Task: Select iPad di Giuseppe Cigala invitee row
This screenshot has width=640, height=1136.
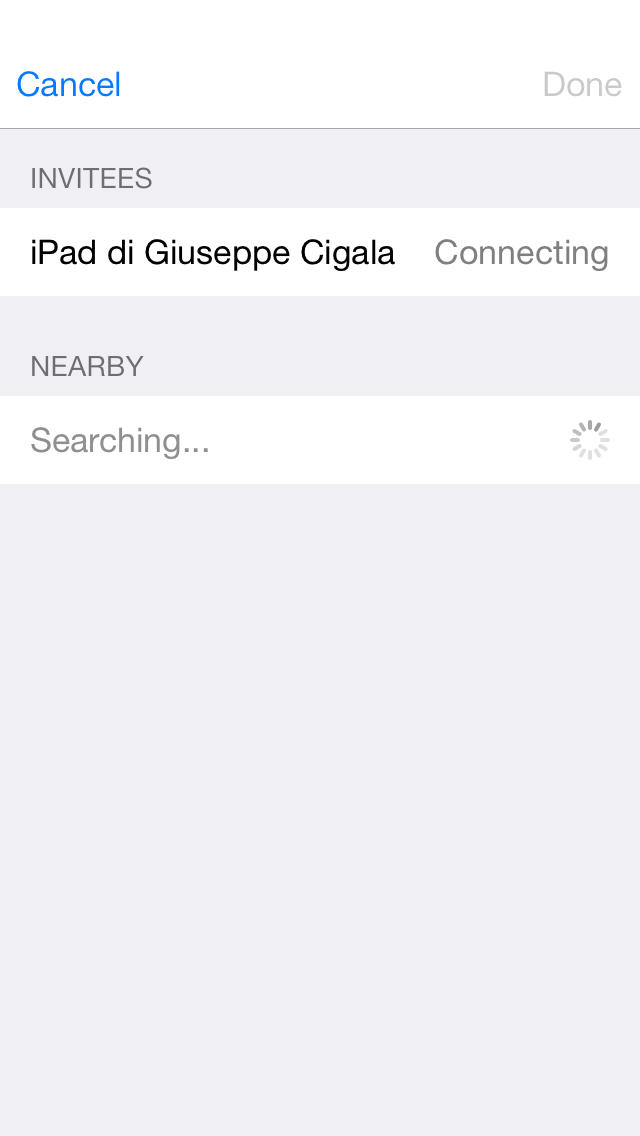Action: click(320, 252)
